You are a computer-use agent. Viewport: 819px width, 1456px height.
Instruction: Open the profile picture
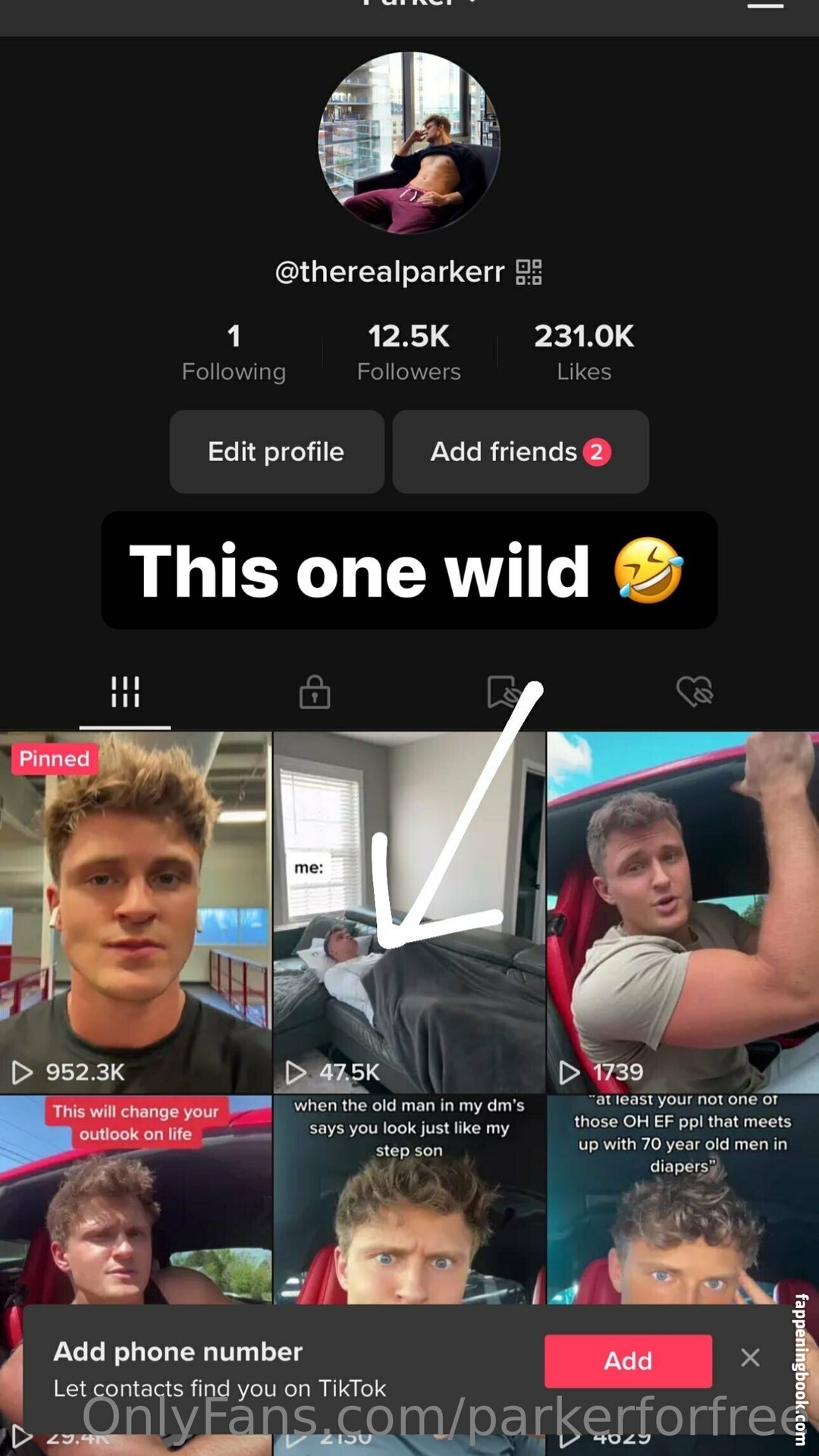point(409,143)
